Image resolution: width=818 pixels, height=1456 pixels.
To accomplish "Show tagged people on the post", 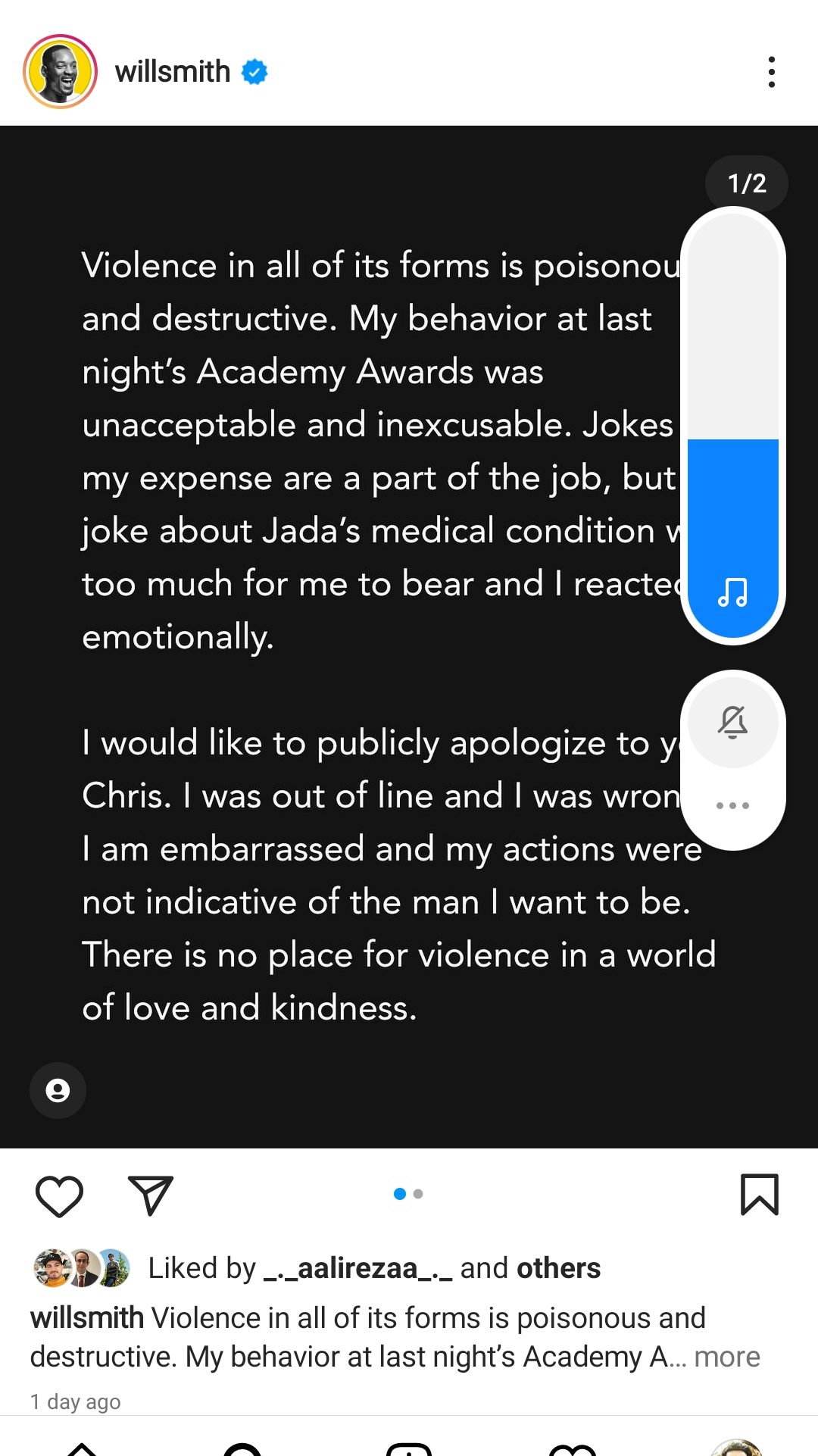I will click(58, 1090).
